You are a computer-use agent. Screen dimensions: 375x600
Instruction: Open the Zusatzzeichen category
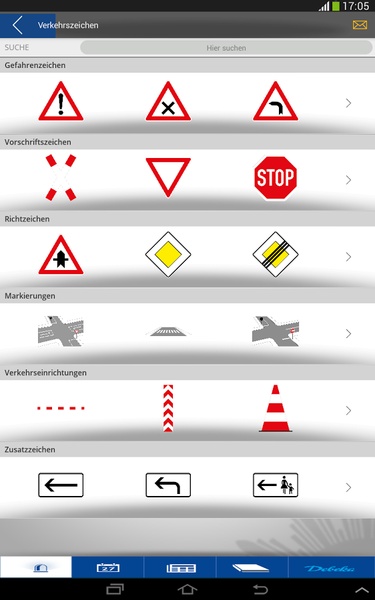click(x=188, y=488)
